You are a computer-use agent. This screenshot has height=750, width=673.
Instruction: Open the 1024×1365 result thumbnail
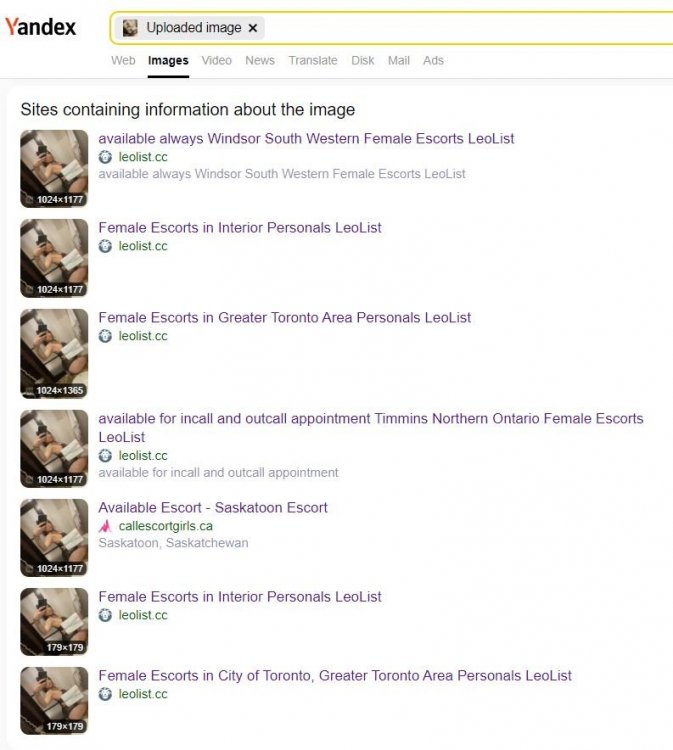click(x=54, y=353)
